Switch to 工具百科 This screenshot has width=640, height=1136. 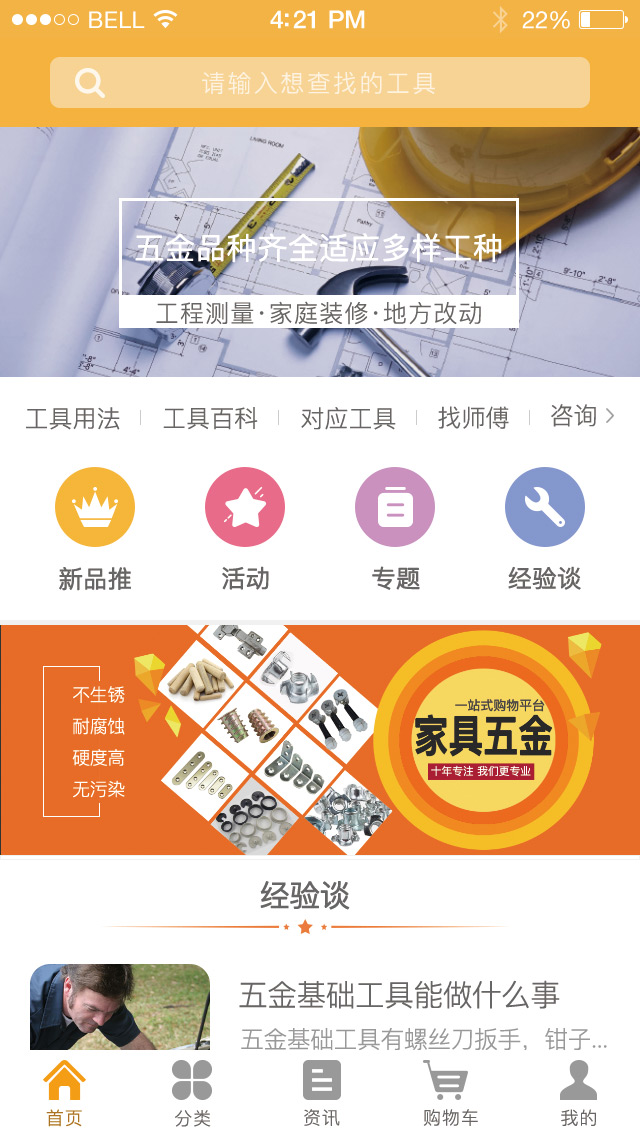pos(210,418)
